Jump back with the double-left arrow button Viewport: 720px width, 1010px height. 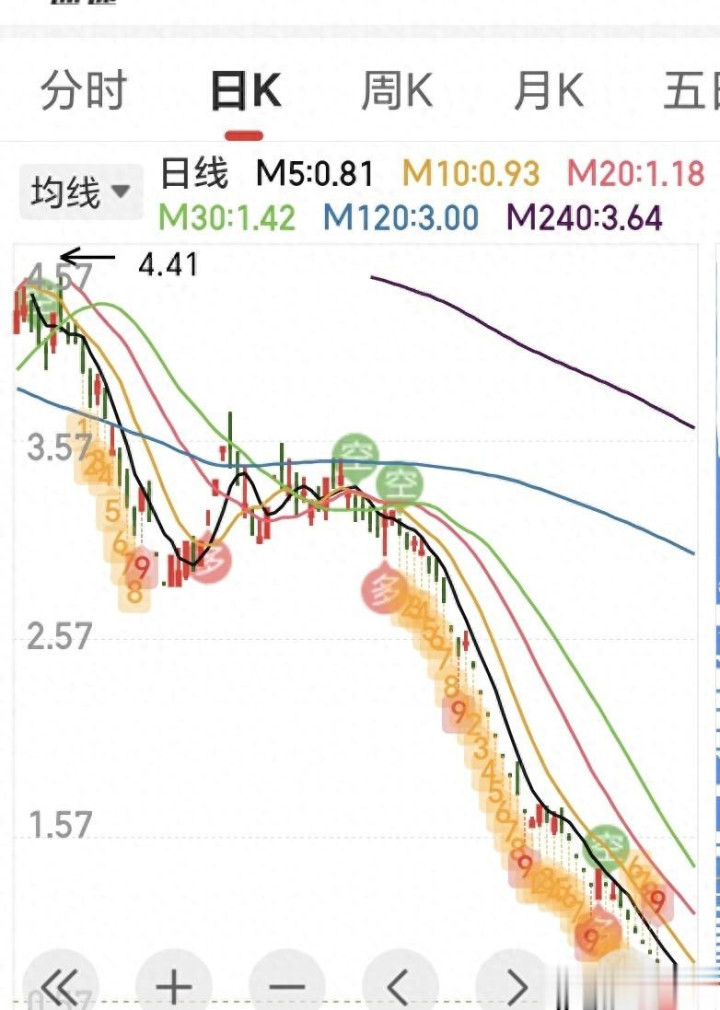click(60, 987)
